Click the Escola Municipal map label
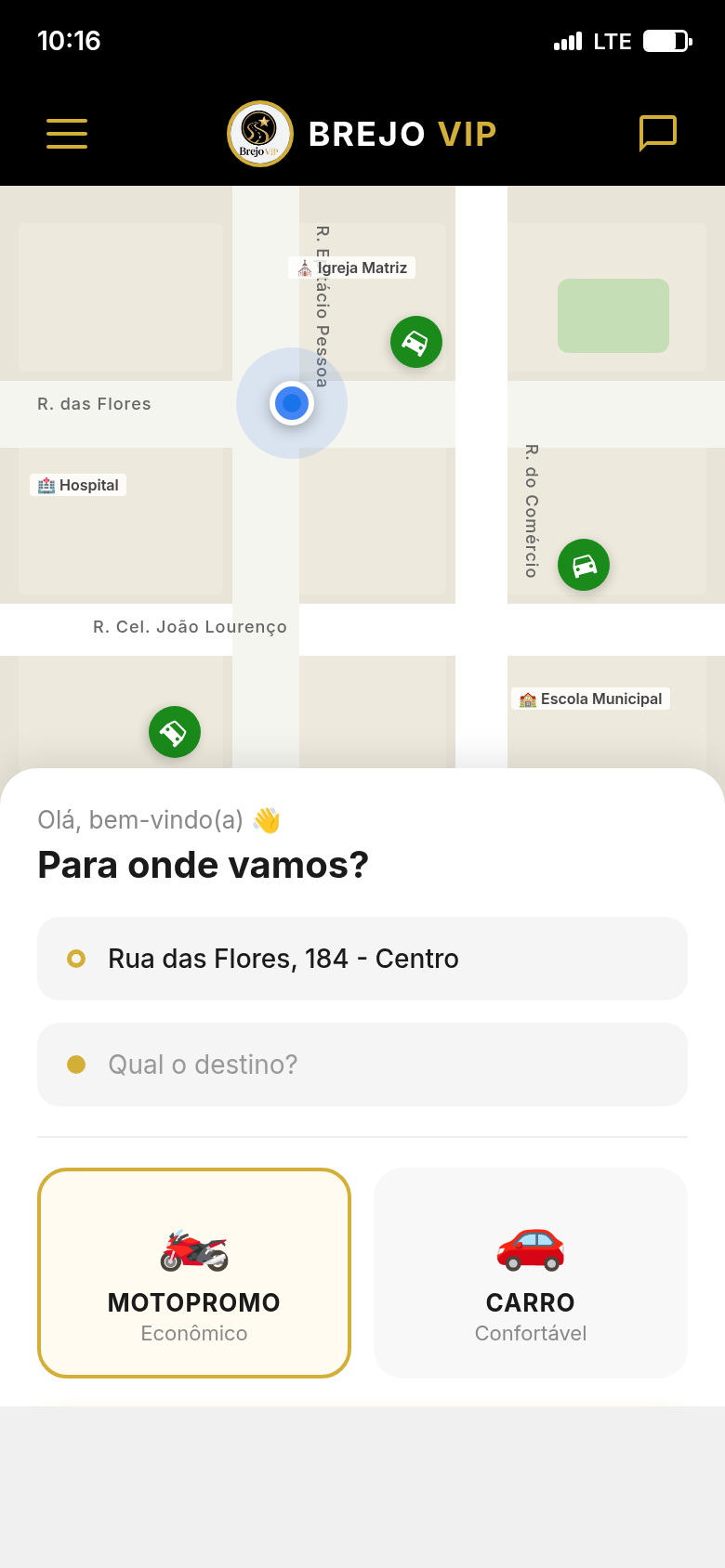 pyautogui.click(x=590, y=699)
